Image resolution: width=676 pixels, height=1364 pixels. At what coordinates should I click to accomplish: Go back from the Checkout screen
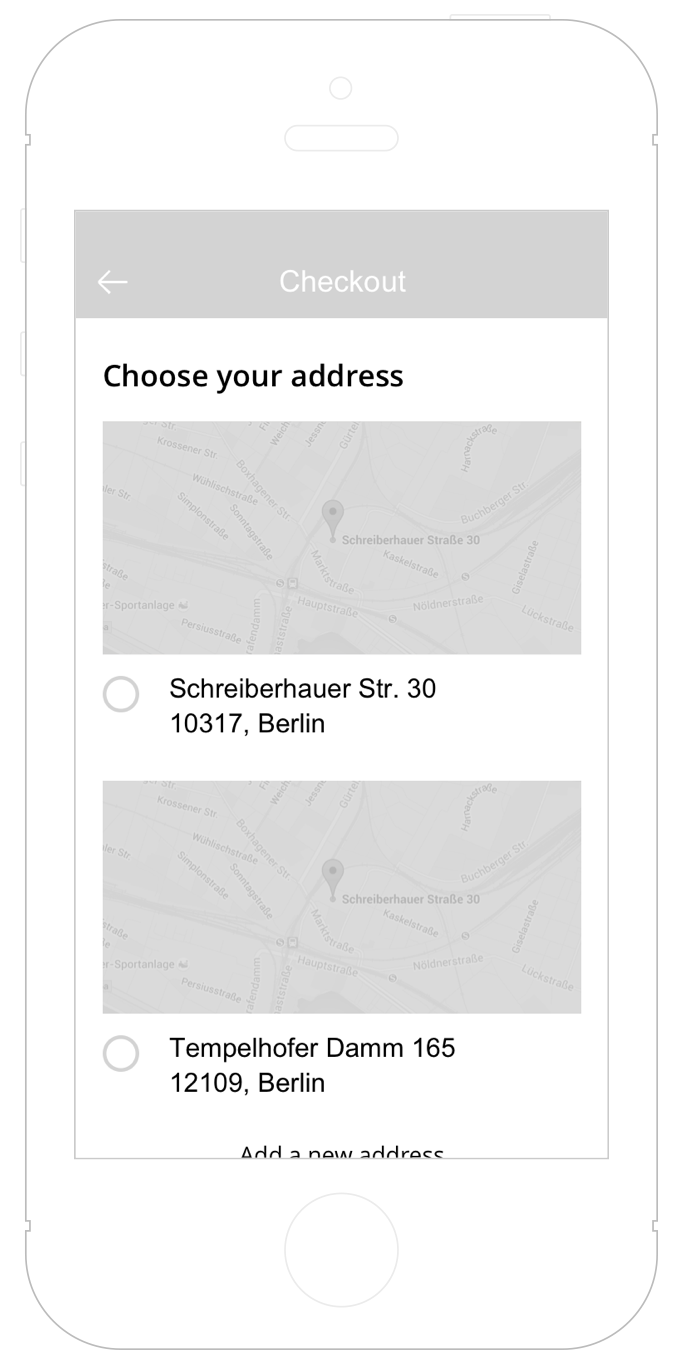click(112, 282)
